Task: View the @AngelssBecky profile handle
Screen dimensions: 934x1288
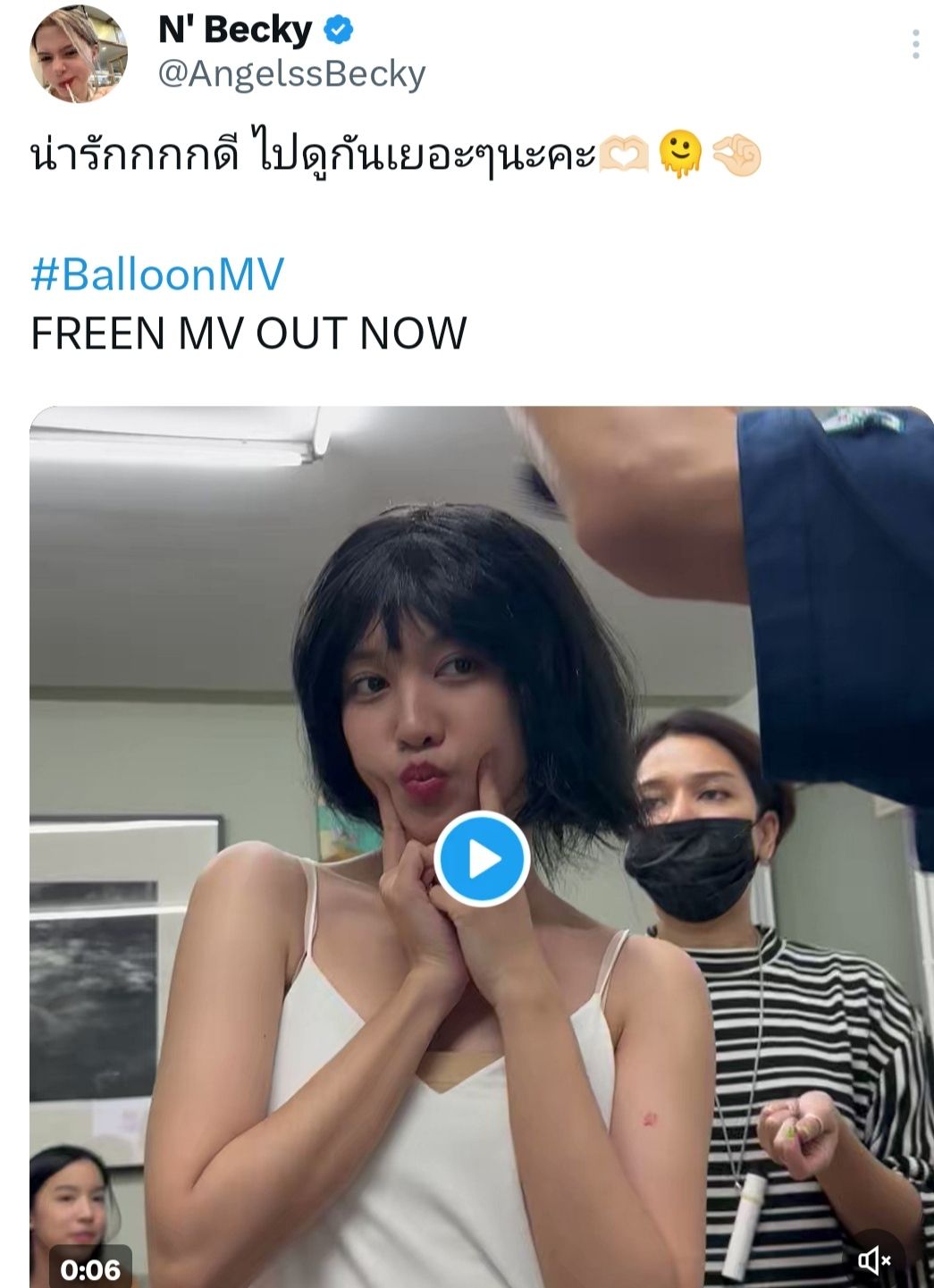Action: (x=291, y=73)
